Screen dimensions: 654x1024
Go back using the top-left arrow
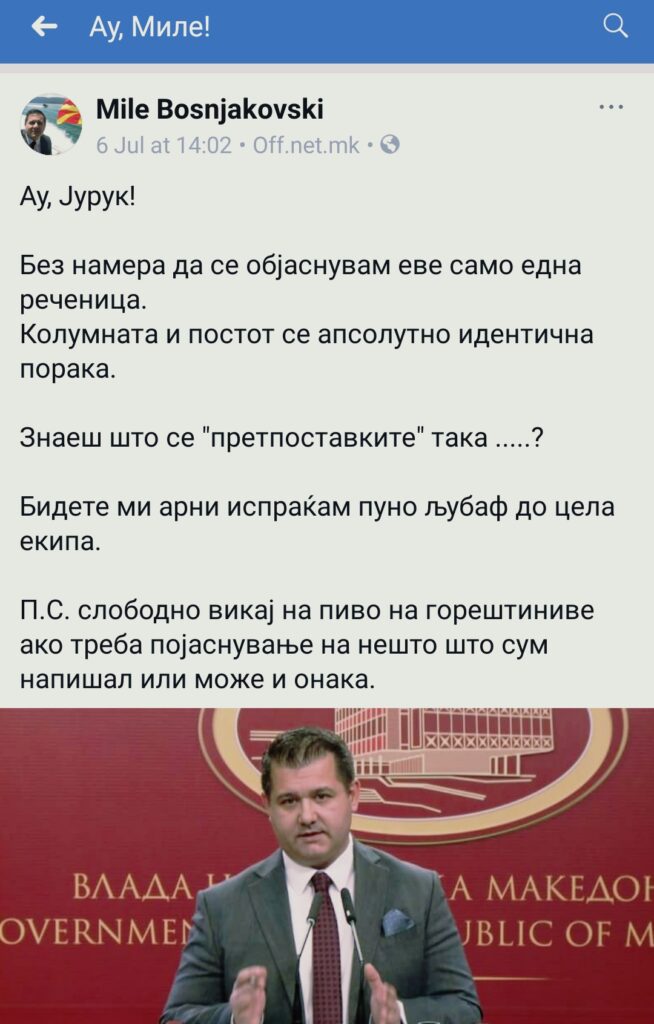pyautogui.click(x=44, y=27)
